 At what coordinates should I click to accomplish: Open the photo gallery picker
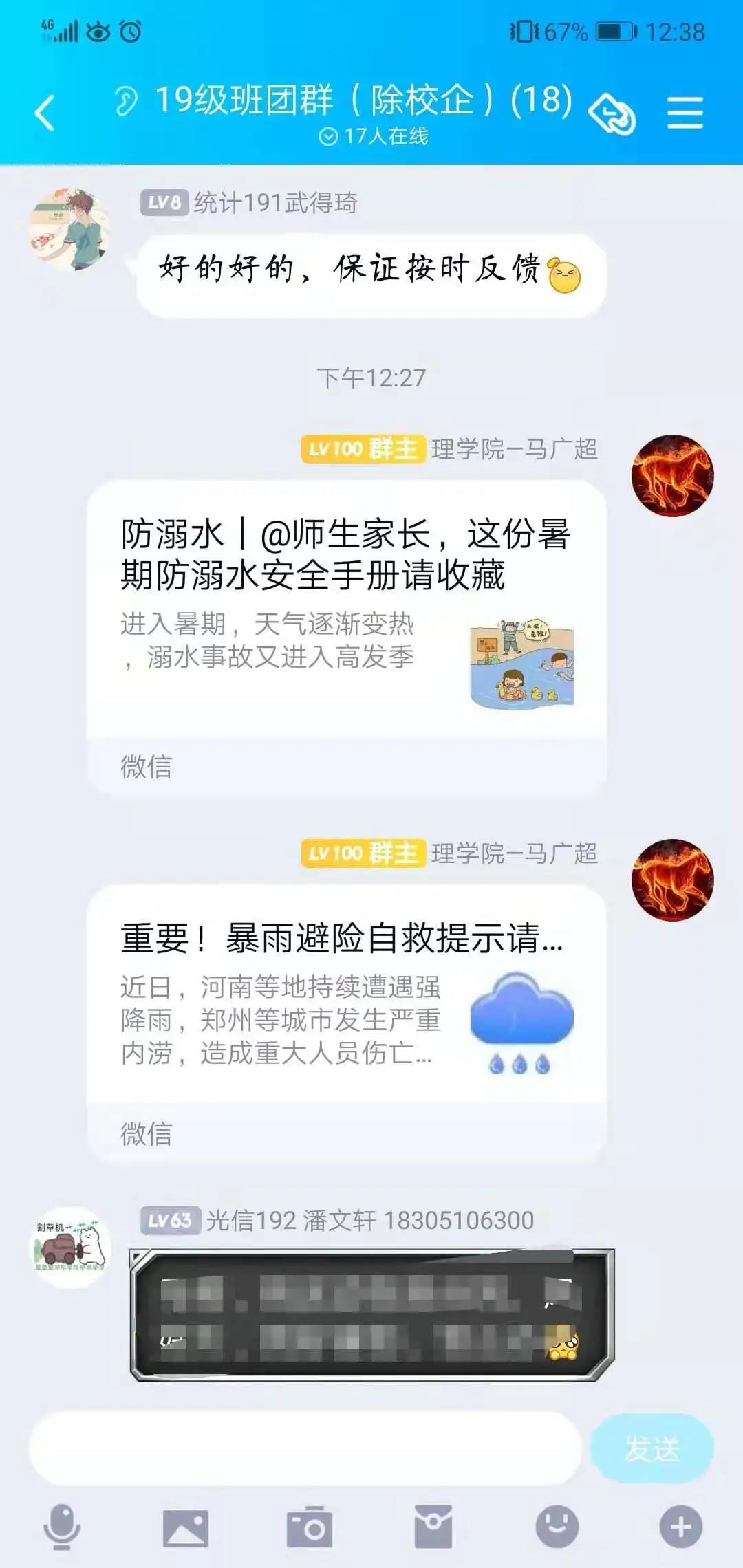[x=185, y=1528]
